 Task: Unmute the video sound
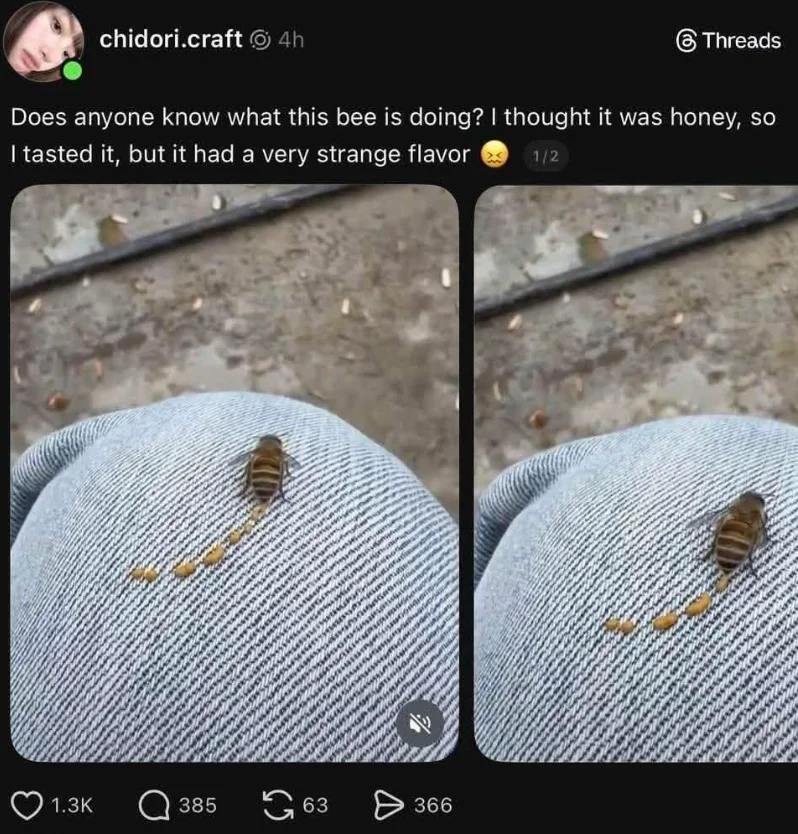pyautogui.click(x=420, y=725)
